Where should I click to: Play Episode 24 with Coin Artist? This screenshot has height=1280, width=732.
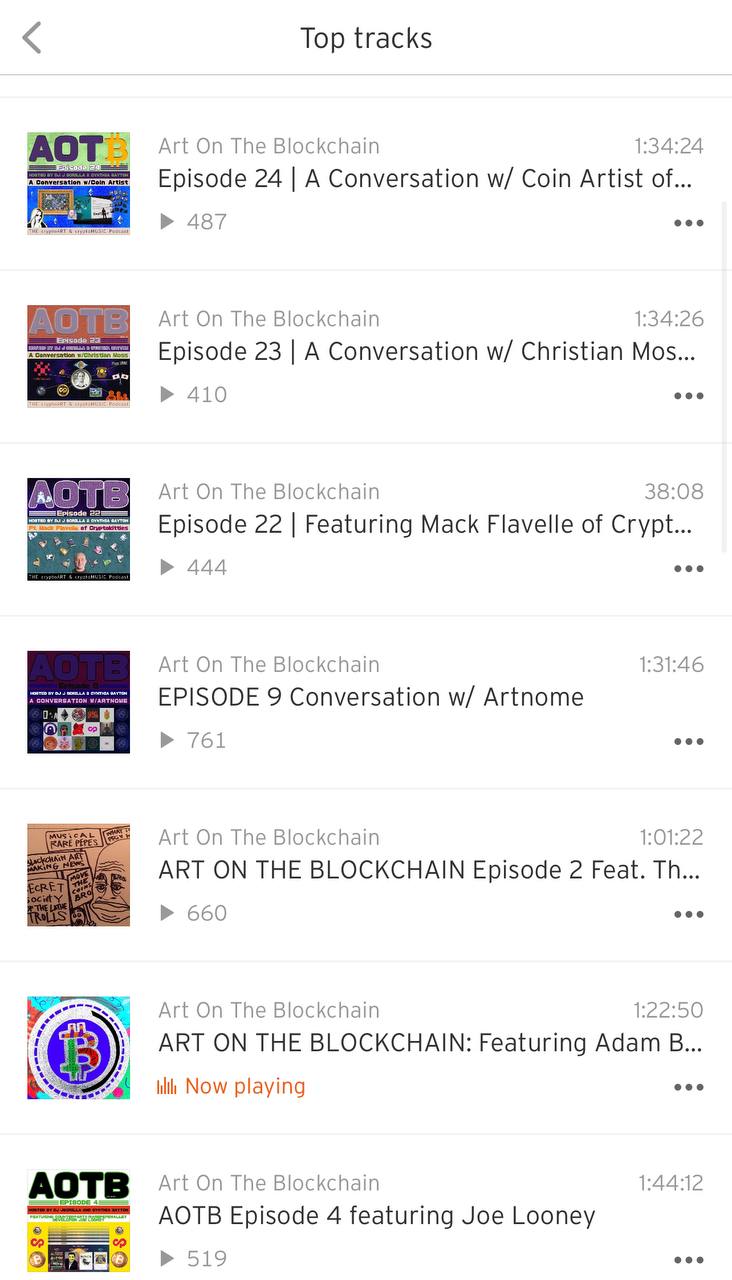(366, 184)
